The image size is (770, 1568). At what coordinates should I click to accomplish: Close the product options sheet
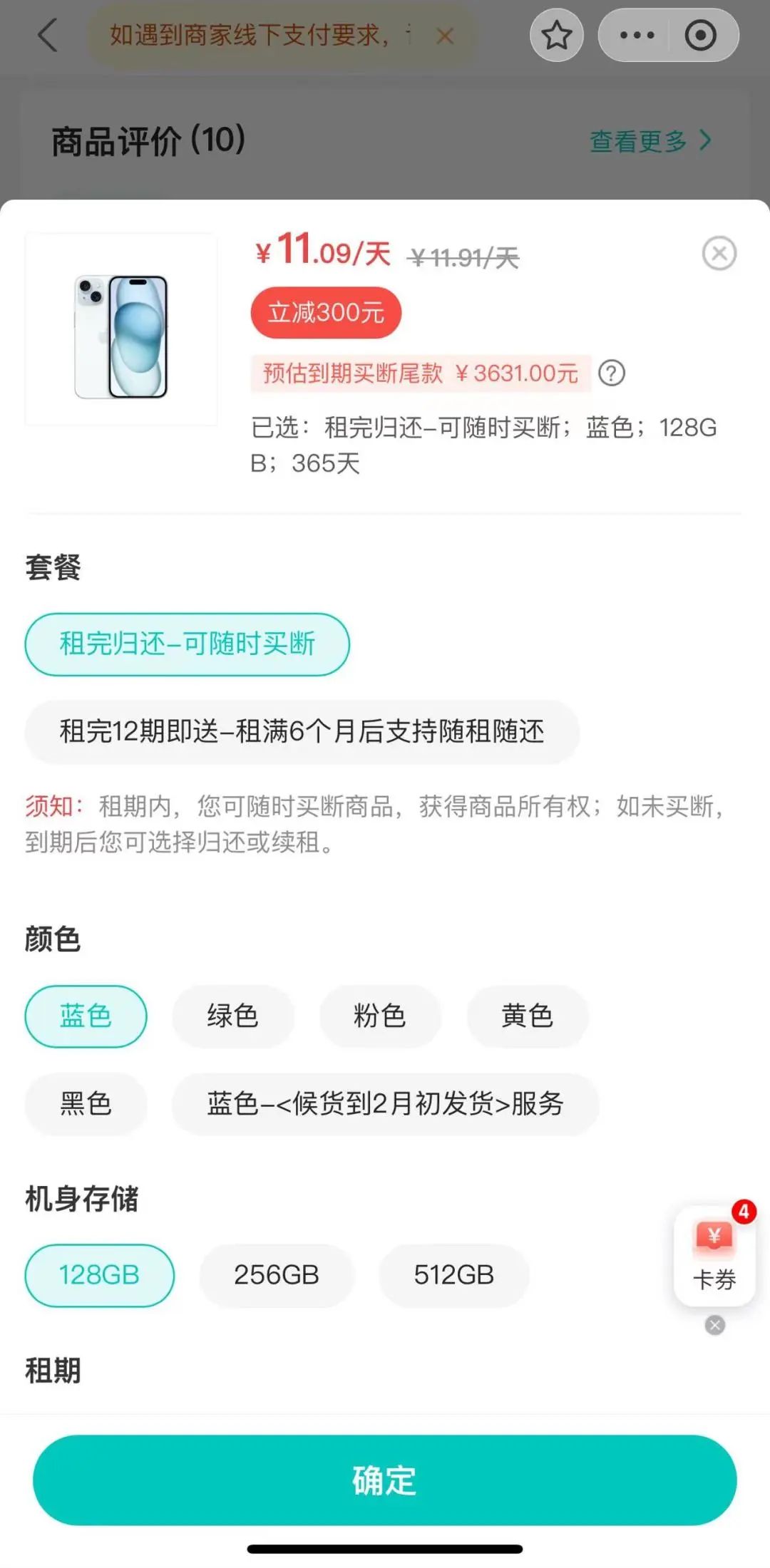[x=719, y=253]
